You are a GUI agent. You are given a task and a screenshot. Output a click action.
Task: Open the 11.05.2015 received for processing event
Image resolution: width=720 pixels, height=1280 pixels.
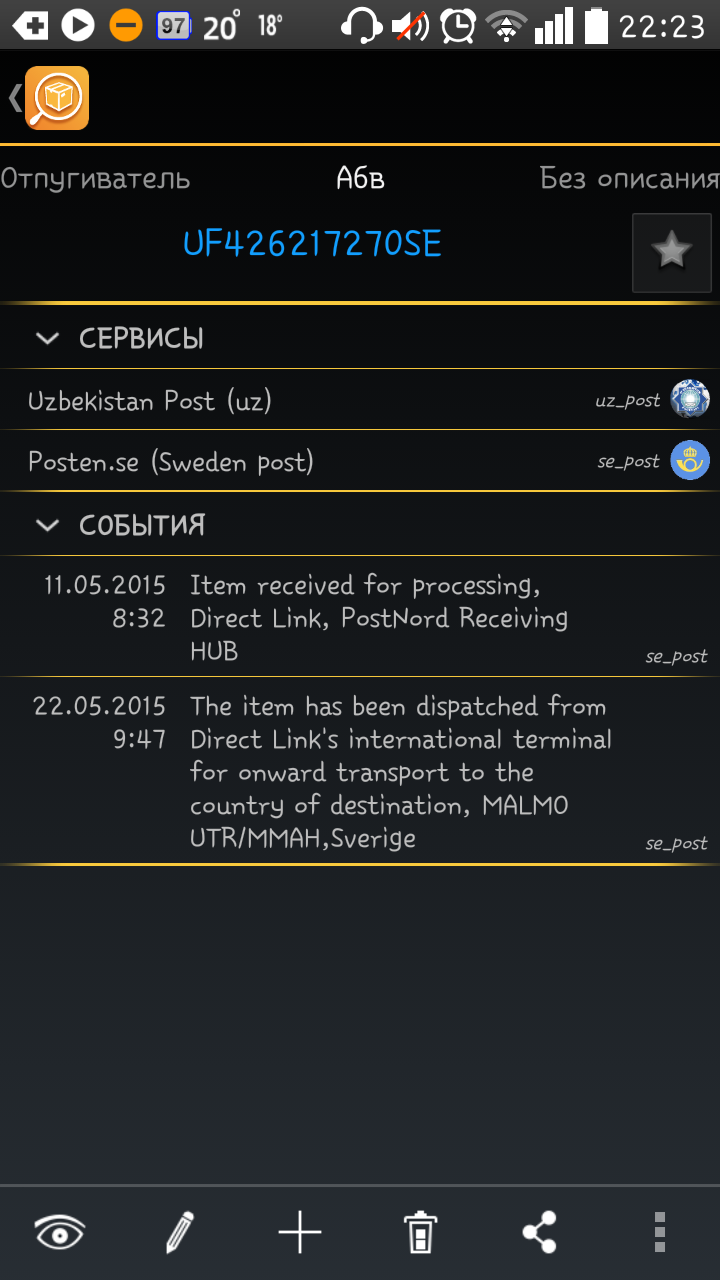pos(360,617)
